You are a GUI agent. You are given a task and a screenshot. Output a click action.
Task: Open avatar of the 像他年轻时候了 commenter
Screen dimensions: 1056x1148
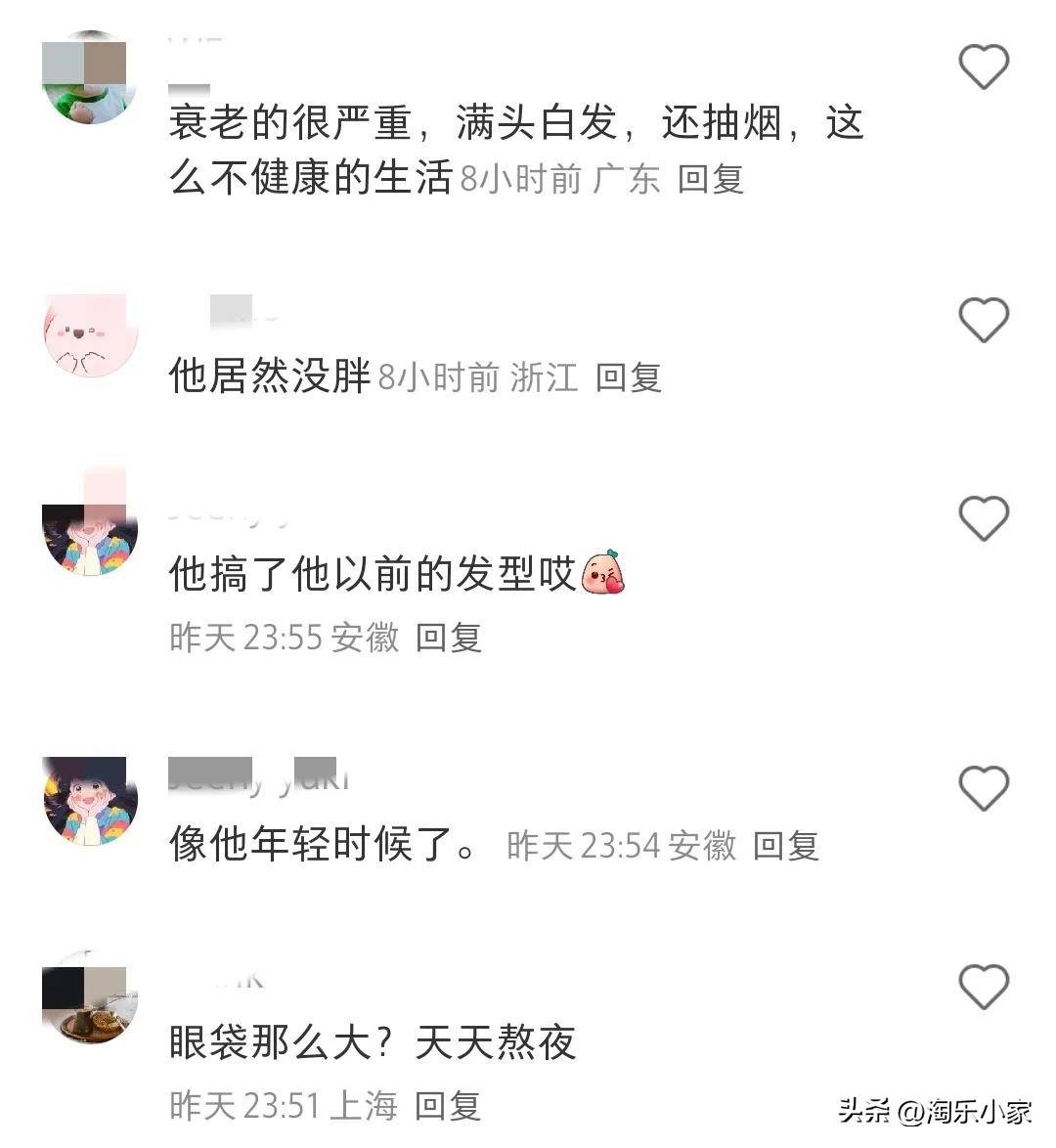click(91, 802)
